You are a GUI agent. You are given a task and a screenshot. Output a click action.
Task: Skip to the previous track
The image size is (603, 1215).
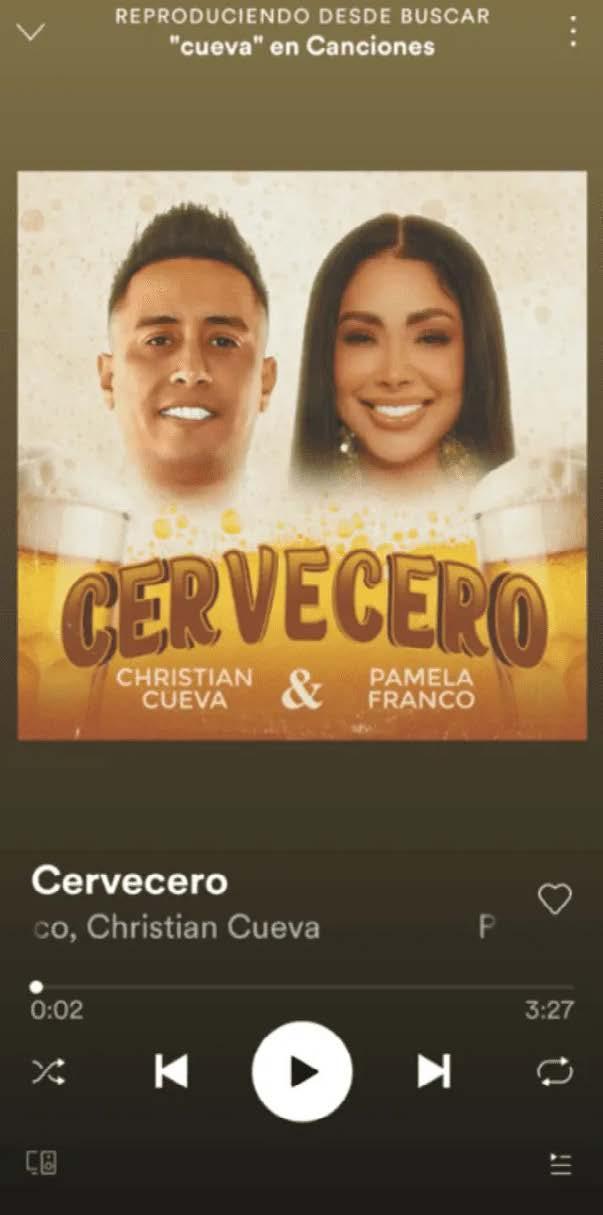point(171,1072)
